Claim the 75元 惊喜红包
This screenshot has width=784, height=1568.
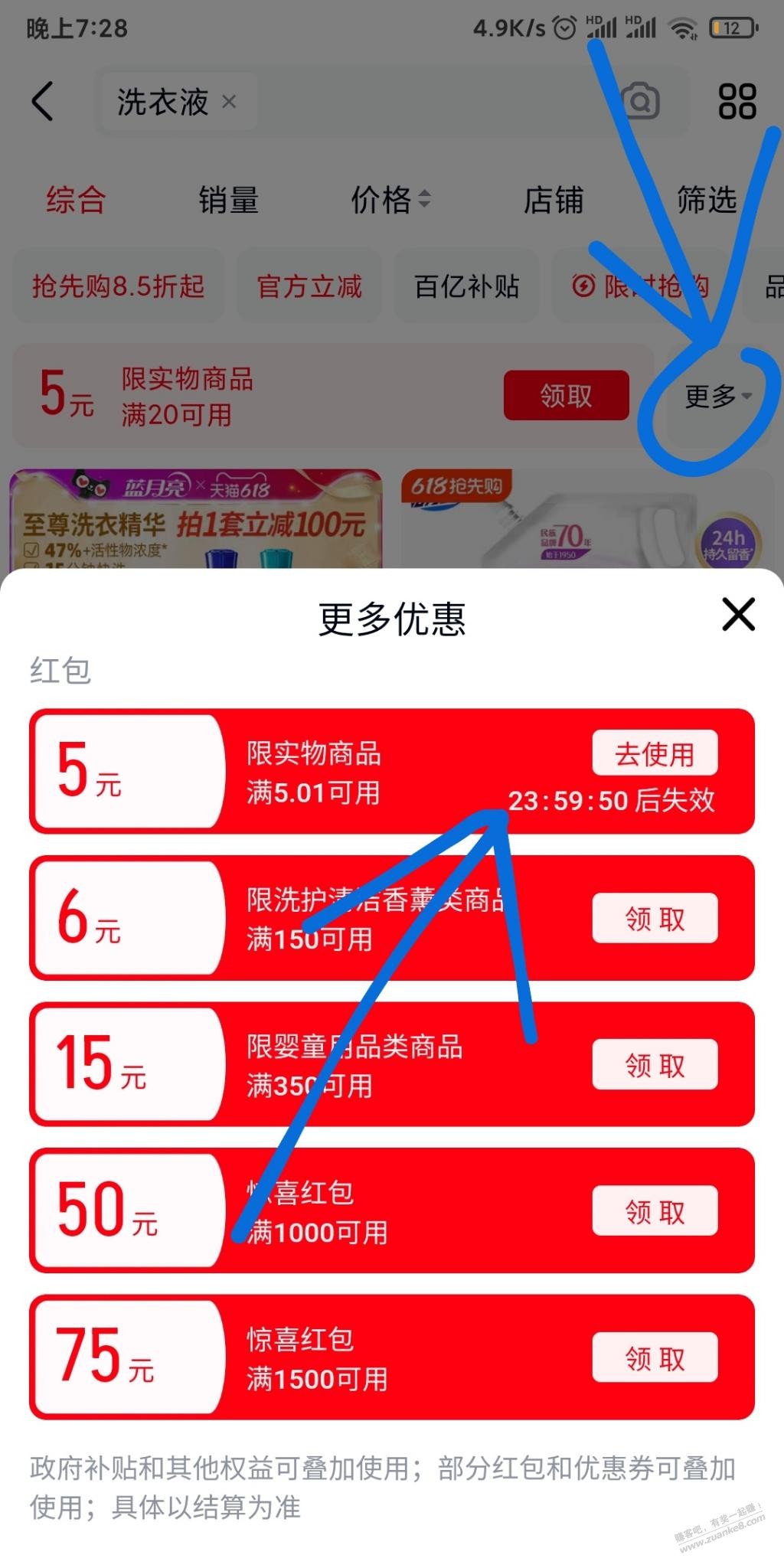click(x=655, y=1358)
